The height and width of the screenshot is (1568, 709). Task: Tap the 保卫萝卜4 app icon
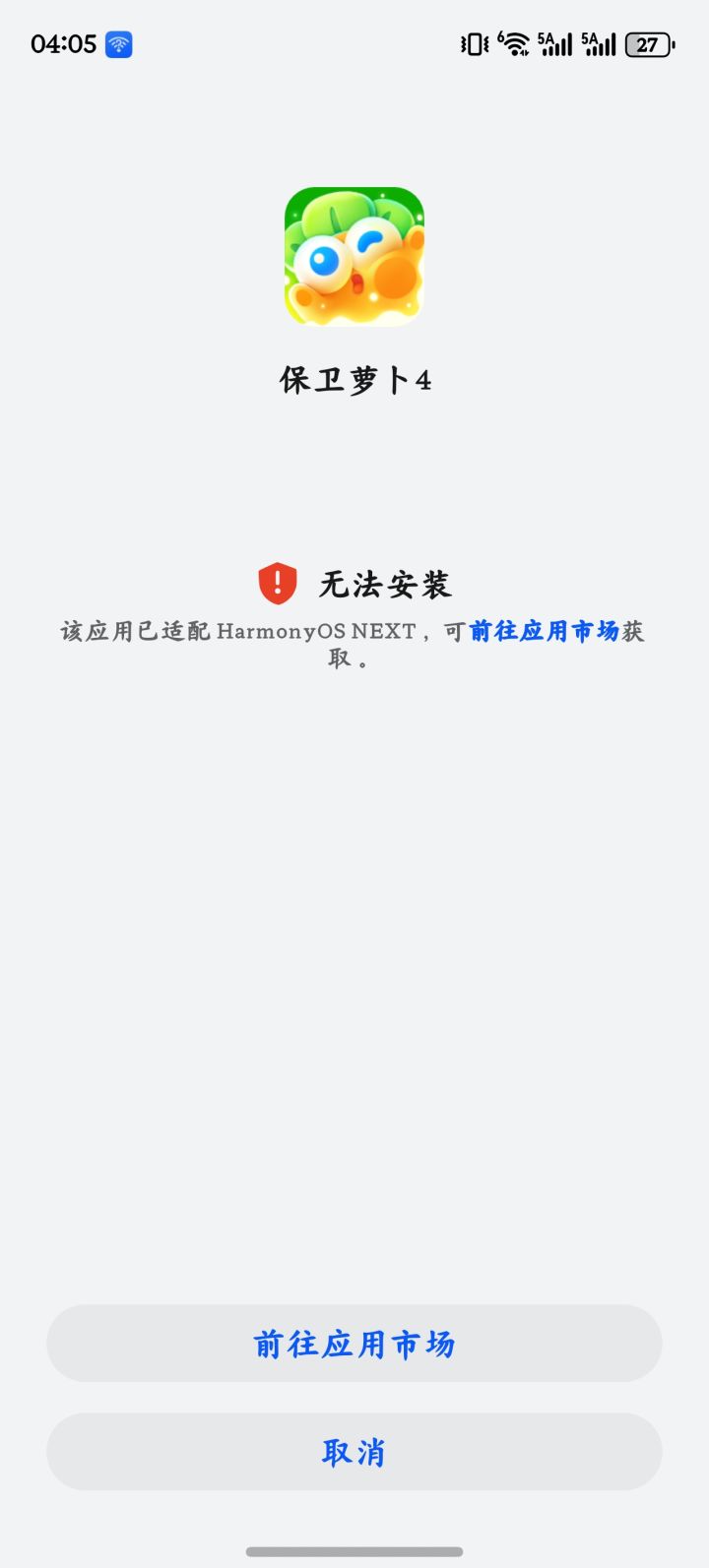click(x=354, y=255)
